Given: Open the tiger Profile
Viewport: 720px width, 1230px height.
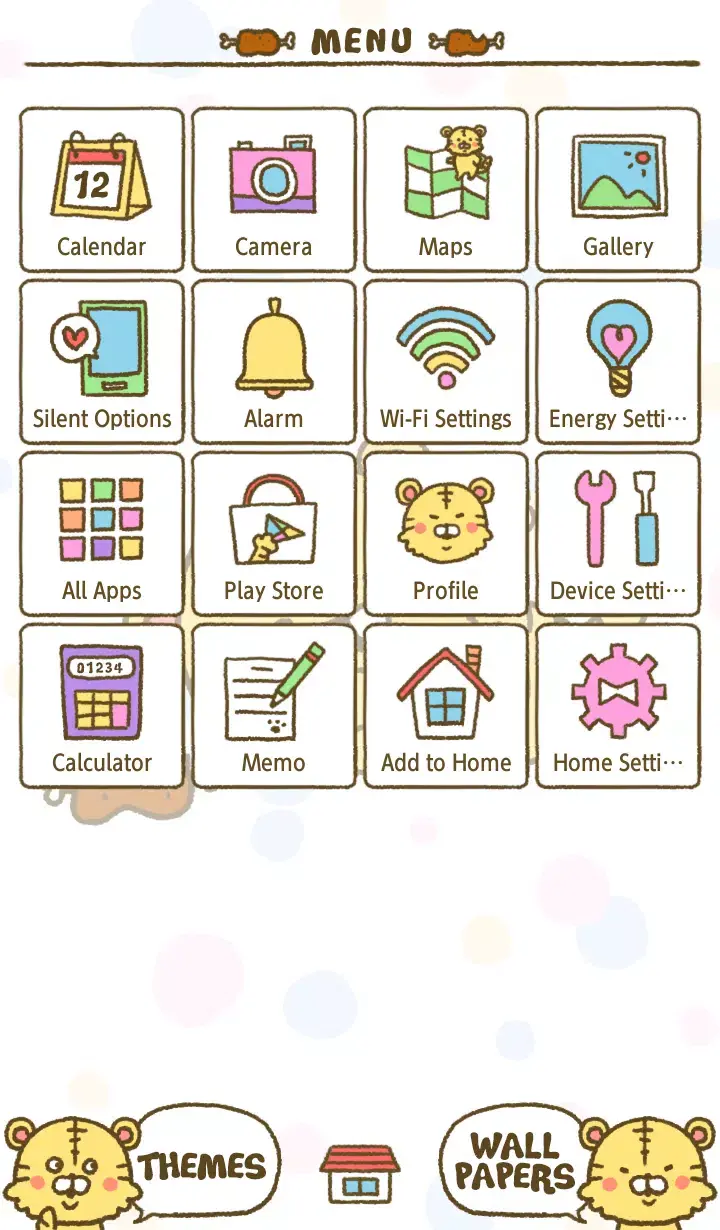Looking at the screenshot, I should pyautogui.click(x=445, y=532).
